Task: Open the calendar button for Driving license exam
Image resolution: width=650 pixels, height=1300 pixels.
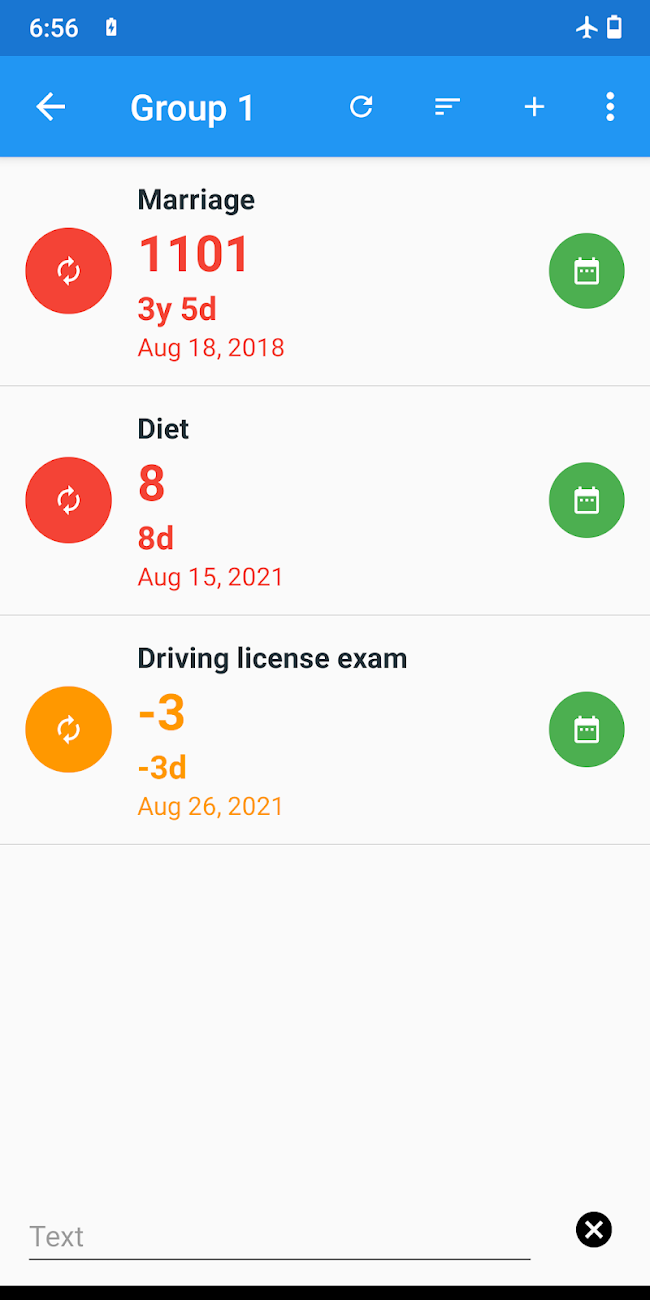Action: (587, 730)
